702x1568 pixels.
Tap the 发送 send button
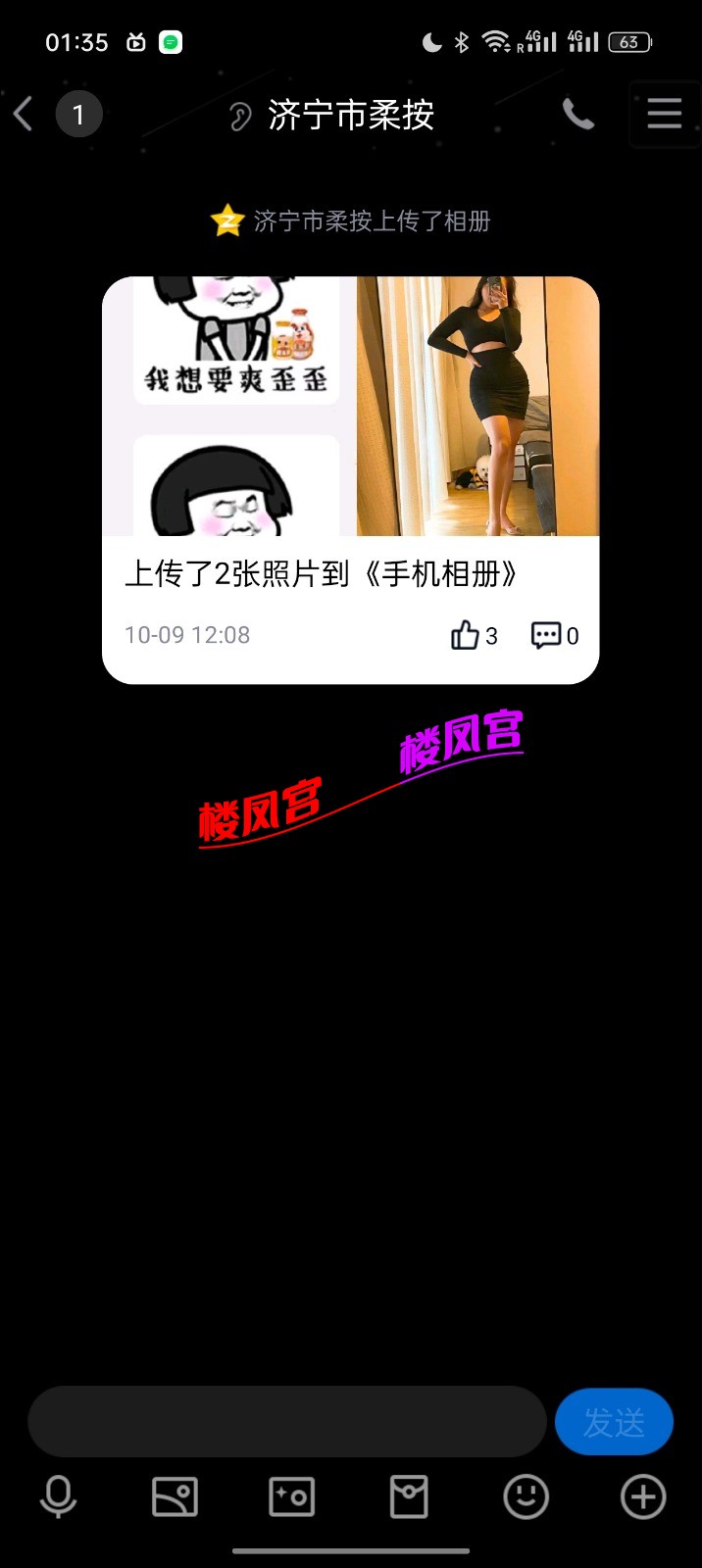[614, 1421]
